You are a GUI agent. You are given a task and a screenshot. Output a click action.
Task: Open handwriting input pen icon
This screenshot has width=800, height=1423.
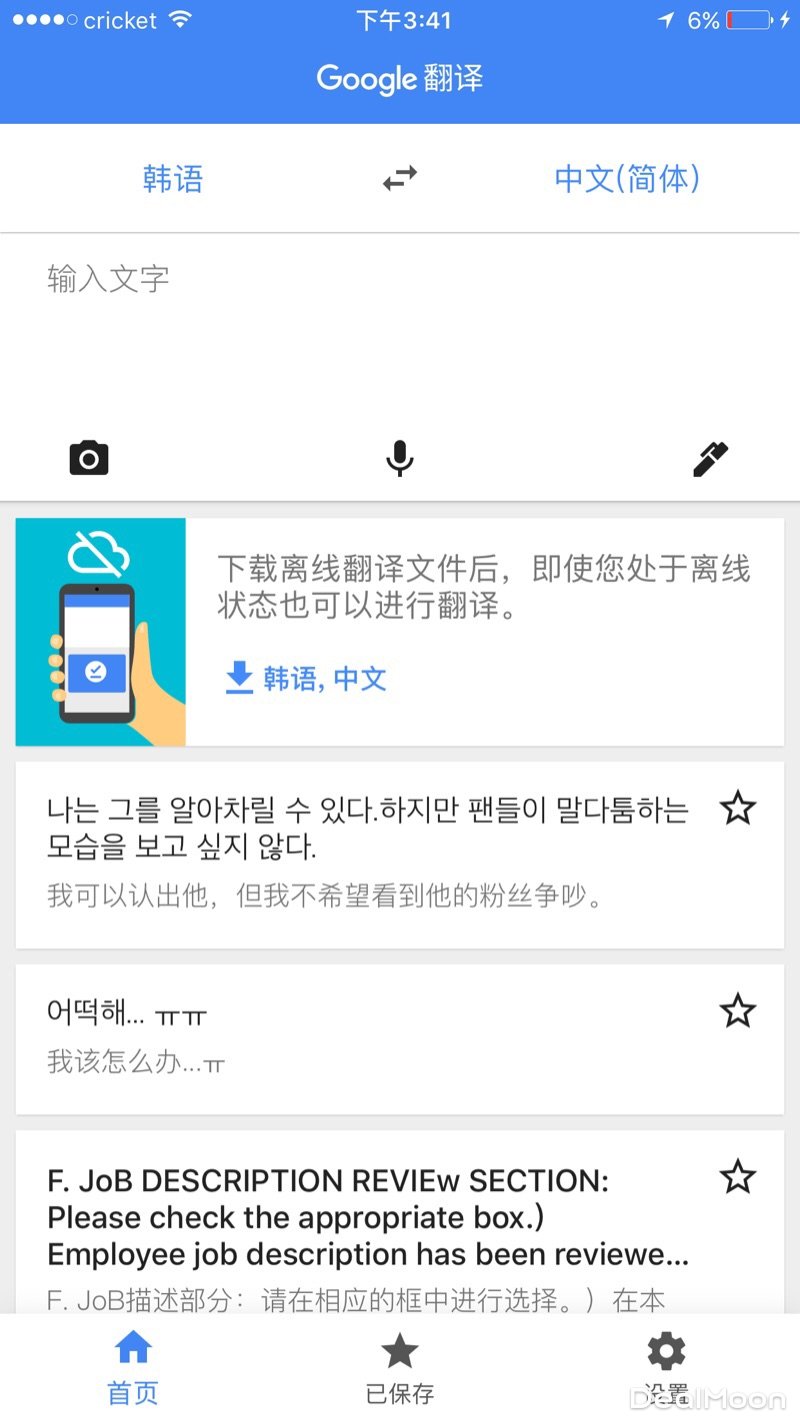(710, 459)
